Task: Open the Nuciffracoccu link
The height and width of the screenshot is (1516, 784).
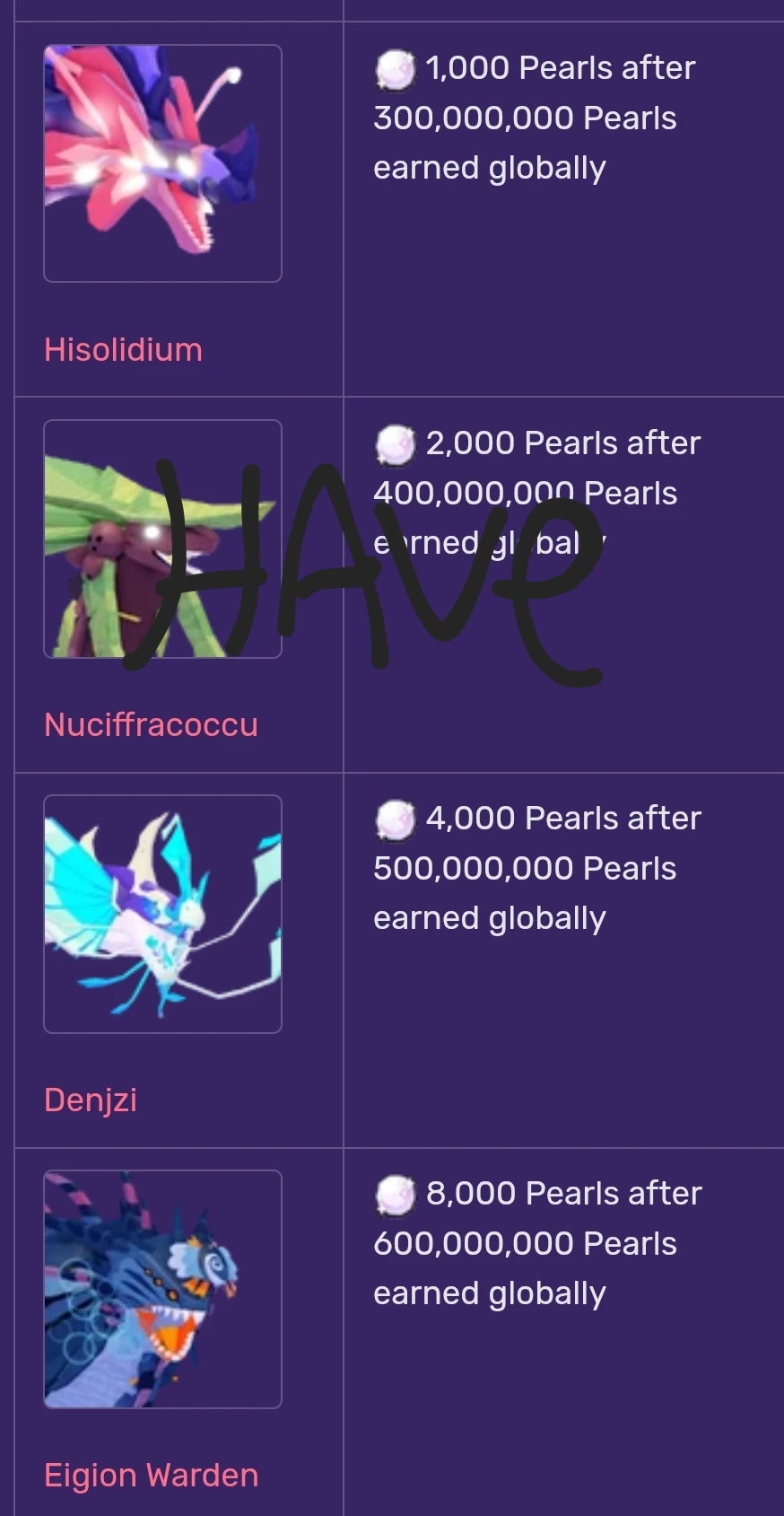Action: (151, 724)
